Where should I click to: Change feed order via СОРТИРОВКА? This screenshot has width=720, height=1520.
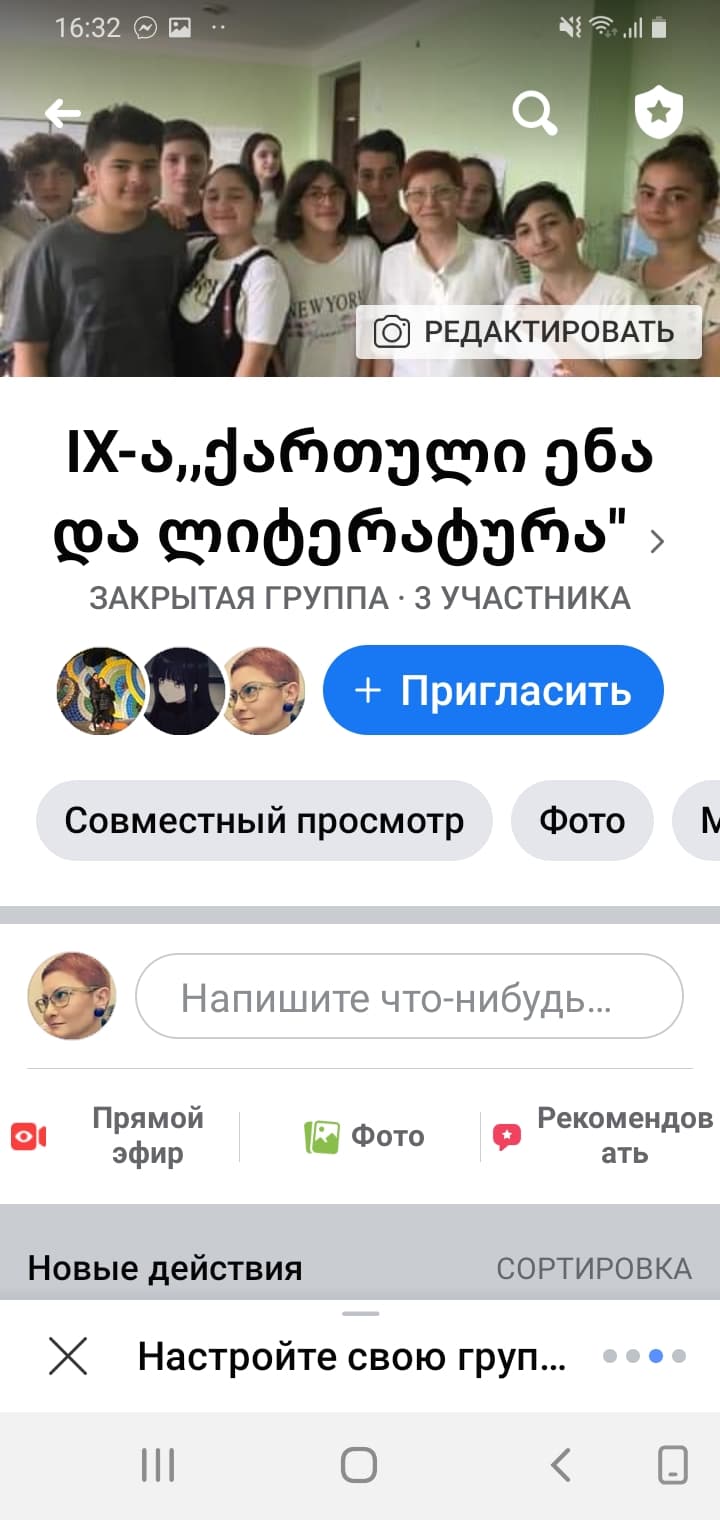[594, 1268]
